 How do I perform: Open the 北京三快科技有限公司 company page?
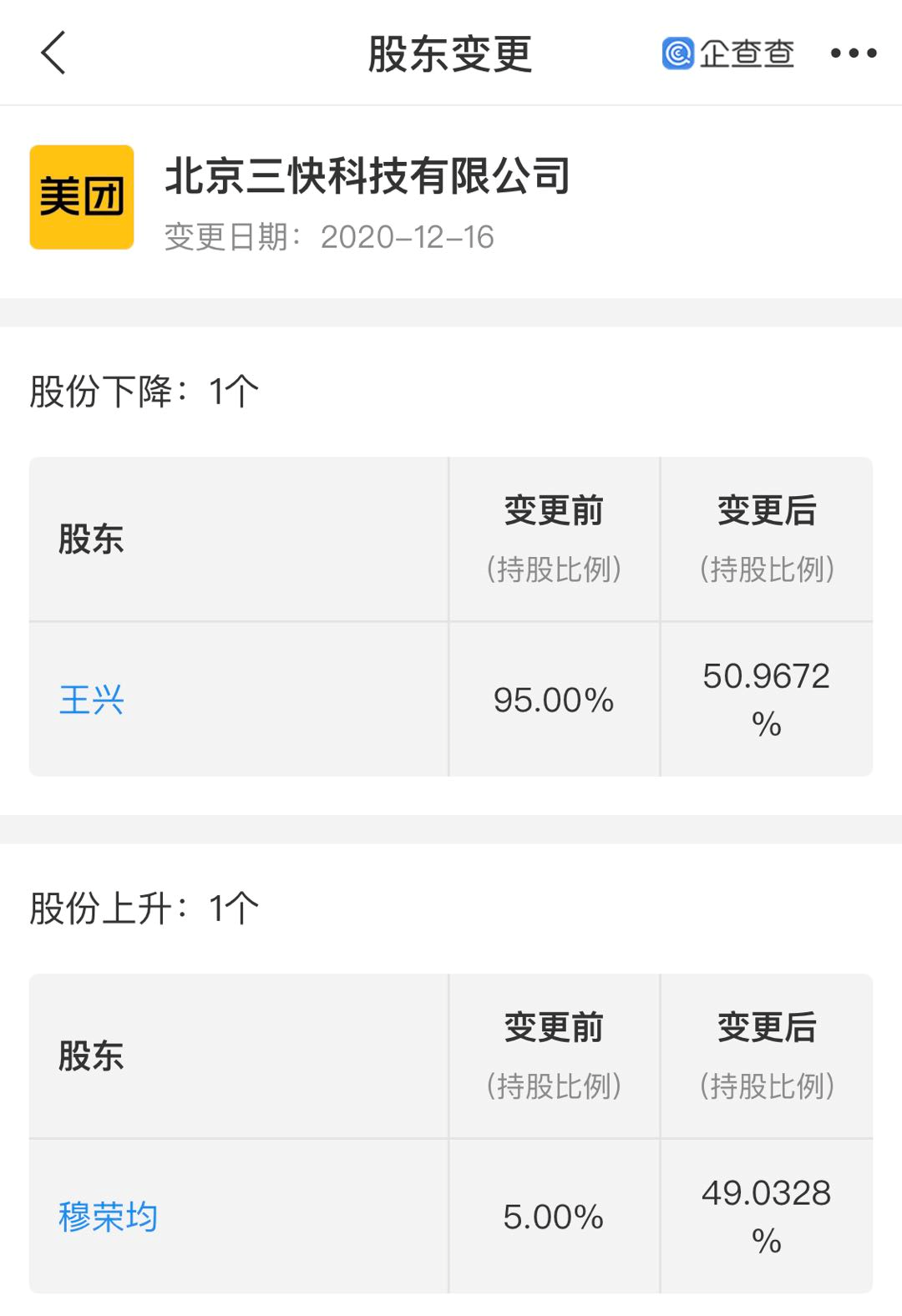[x=367, y=177]
